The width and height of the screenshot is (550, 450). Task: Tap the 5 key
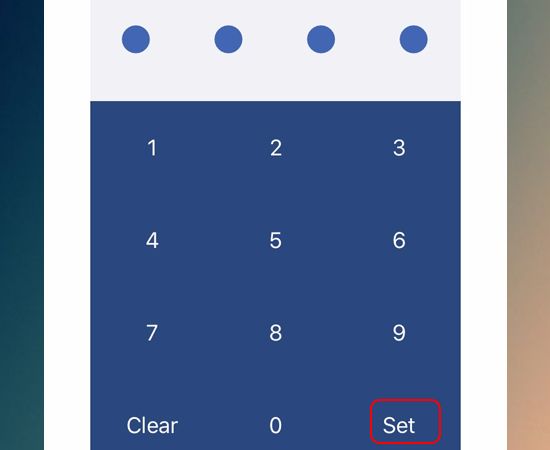(x=276, y=240)
